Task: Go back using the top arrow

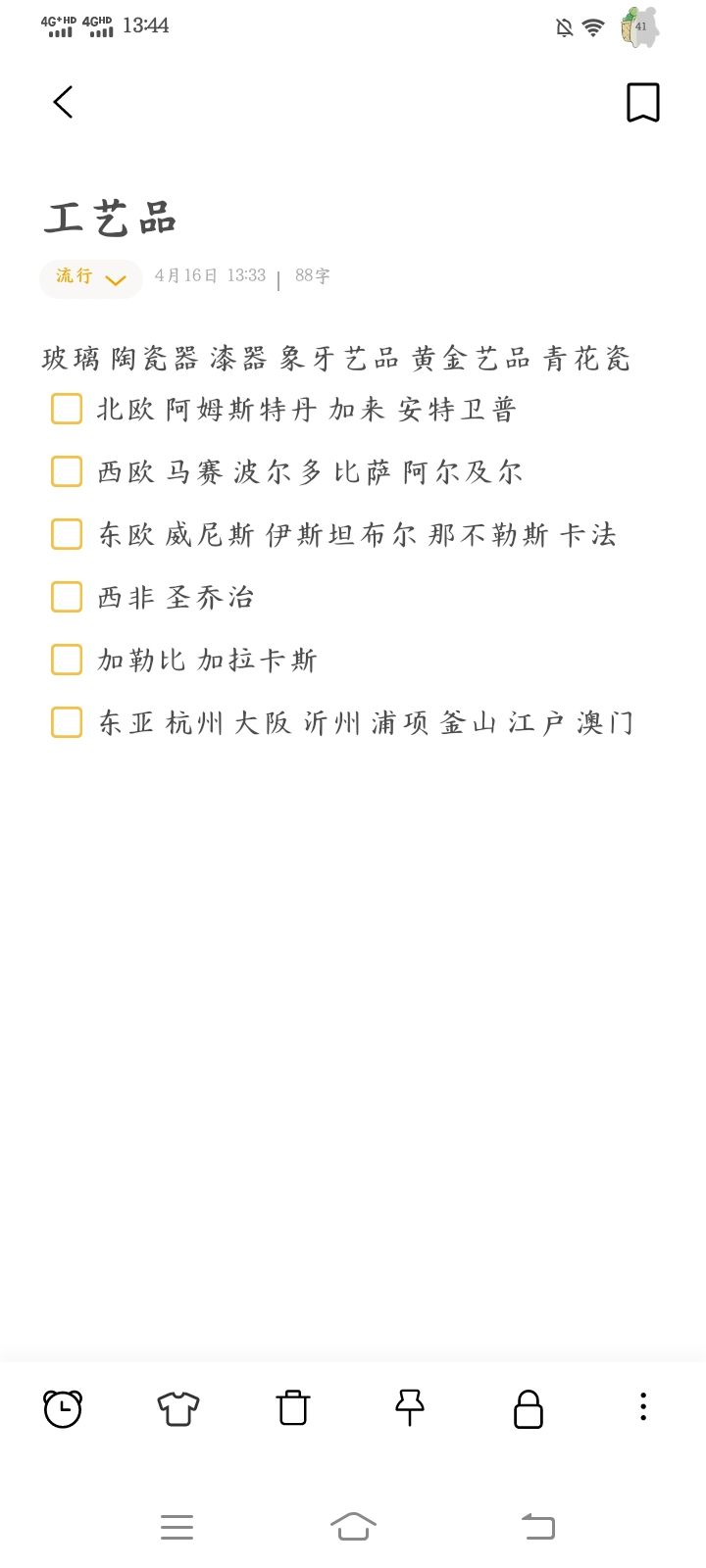Action: coord(64,102)
